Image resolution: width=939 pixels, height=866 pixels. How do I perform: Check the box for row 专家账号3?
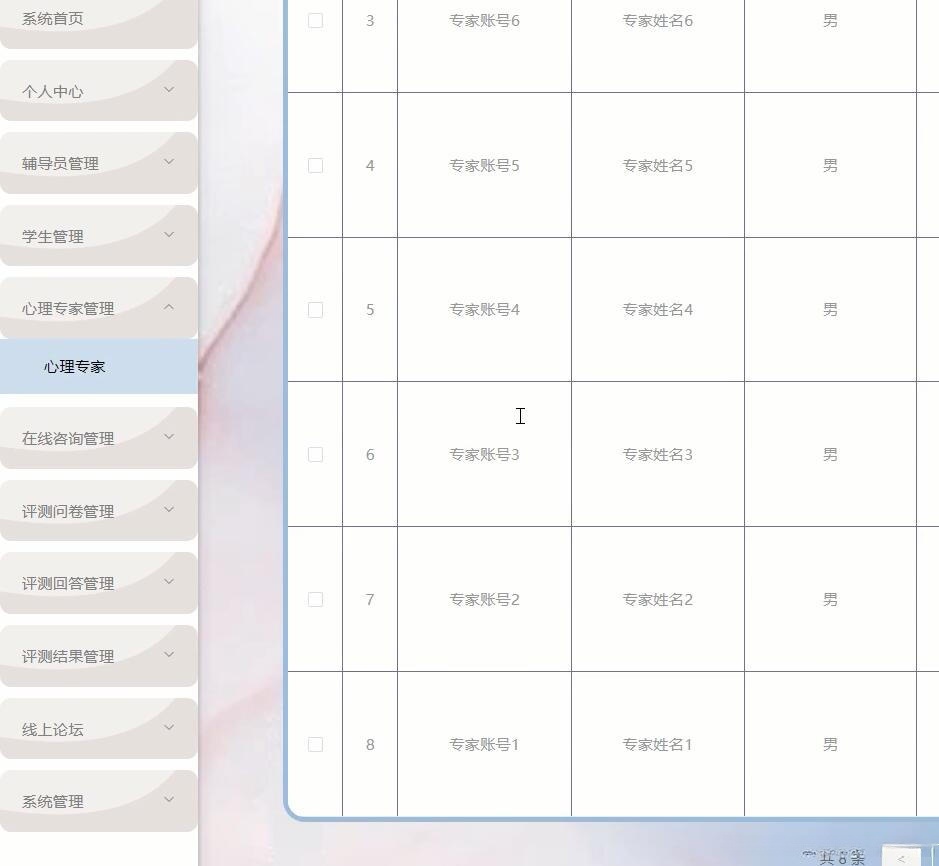coord(315,455)
